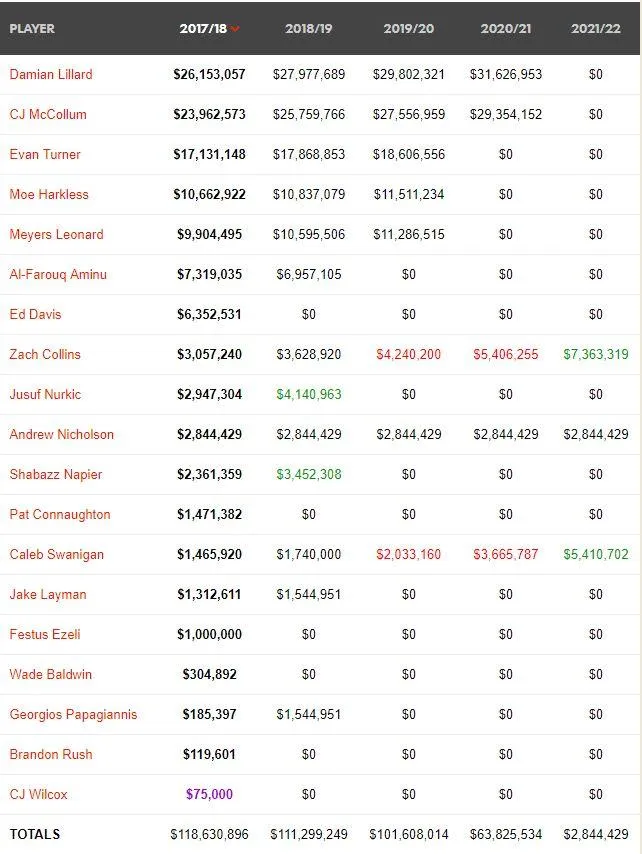Screen dimensions: 642x854
Task: Sort by the 2020/21 column header
Action: click(505, 28)
